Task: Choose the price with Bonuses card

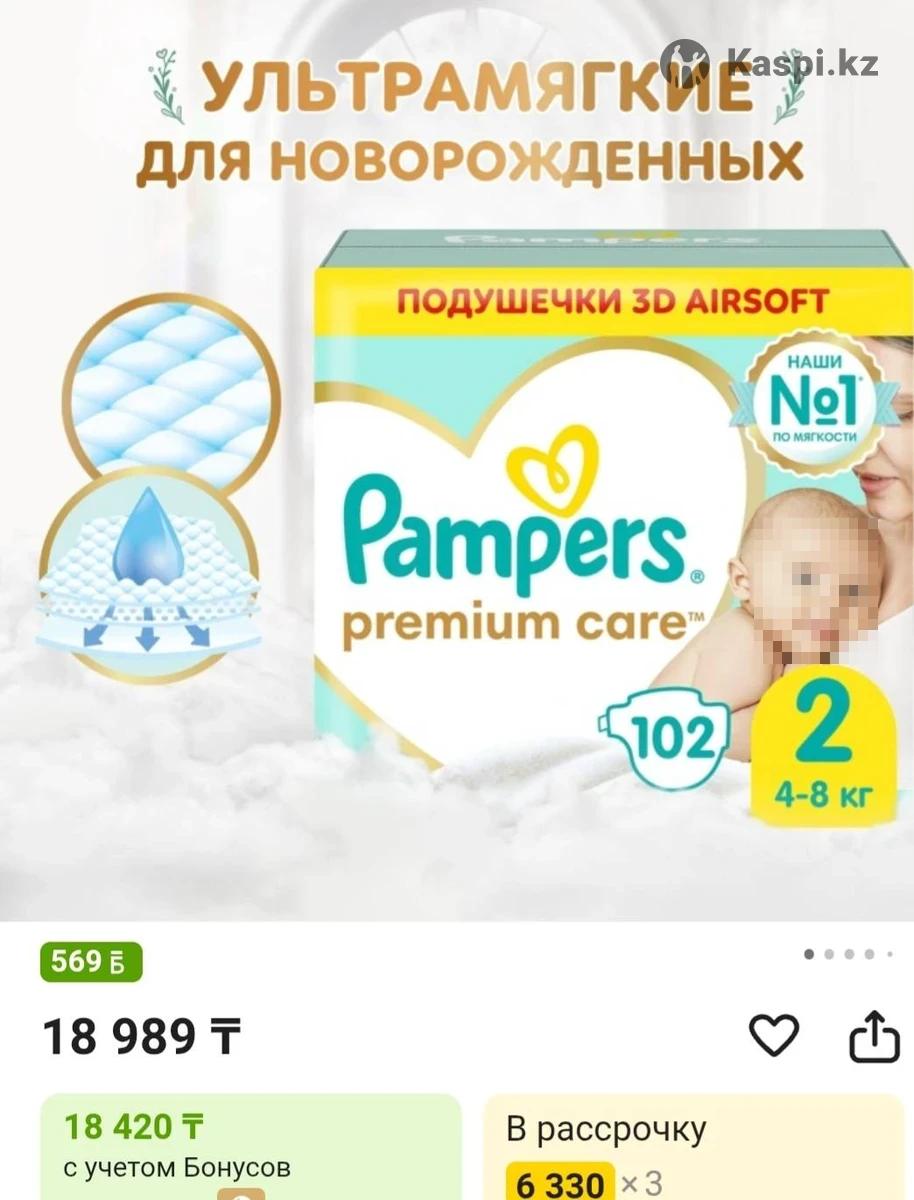Action: [250, 1148]
